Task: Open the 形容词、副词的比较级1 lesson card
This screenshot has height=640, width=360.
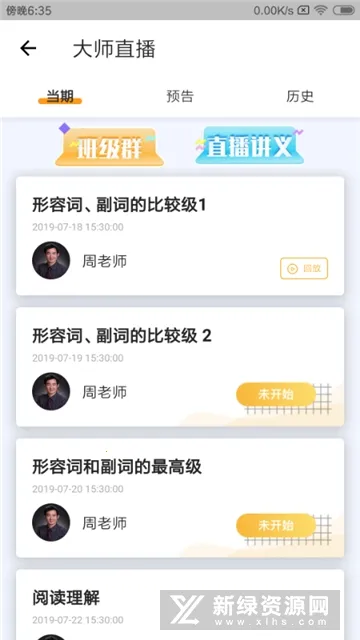Action: [180, 236]
